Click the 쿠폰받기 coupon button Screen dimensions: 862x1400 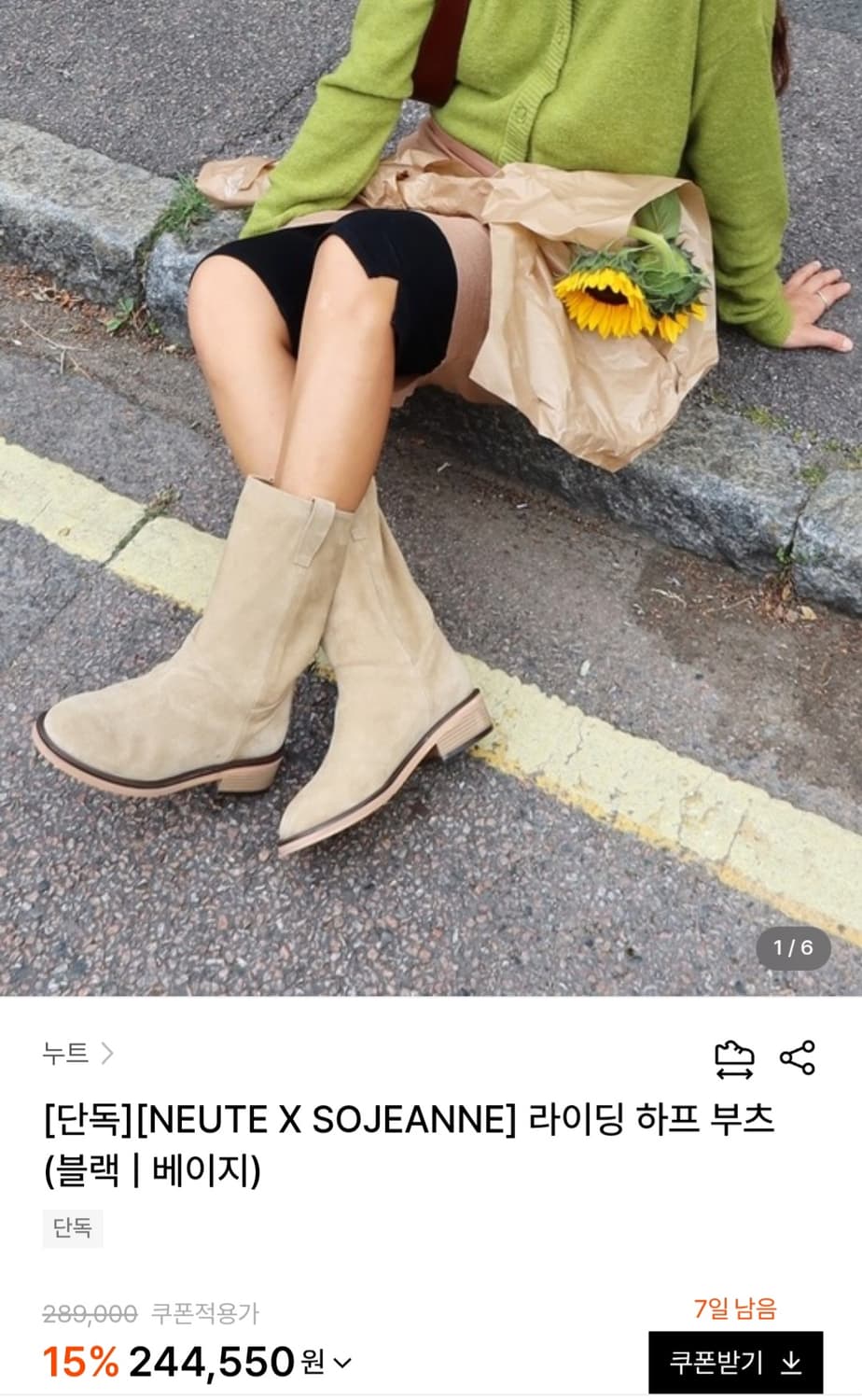point(738,1363)
